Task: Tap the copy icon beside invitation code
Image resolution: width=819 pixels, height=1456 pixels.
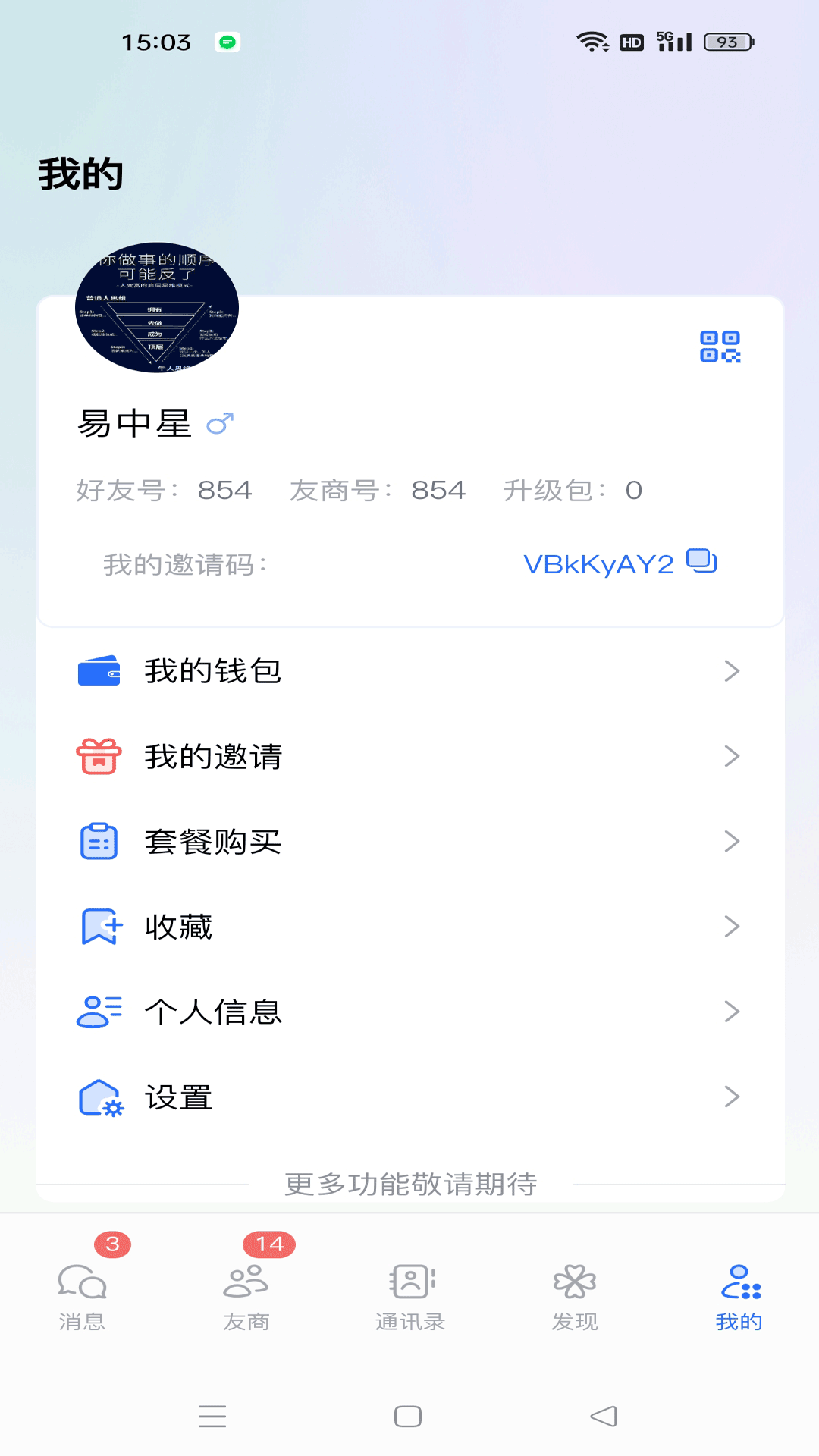Action: click(x=701, y=561)
